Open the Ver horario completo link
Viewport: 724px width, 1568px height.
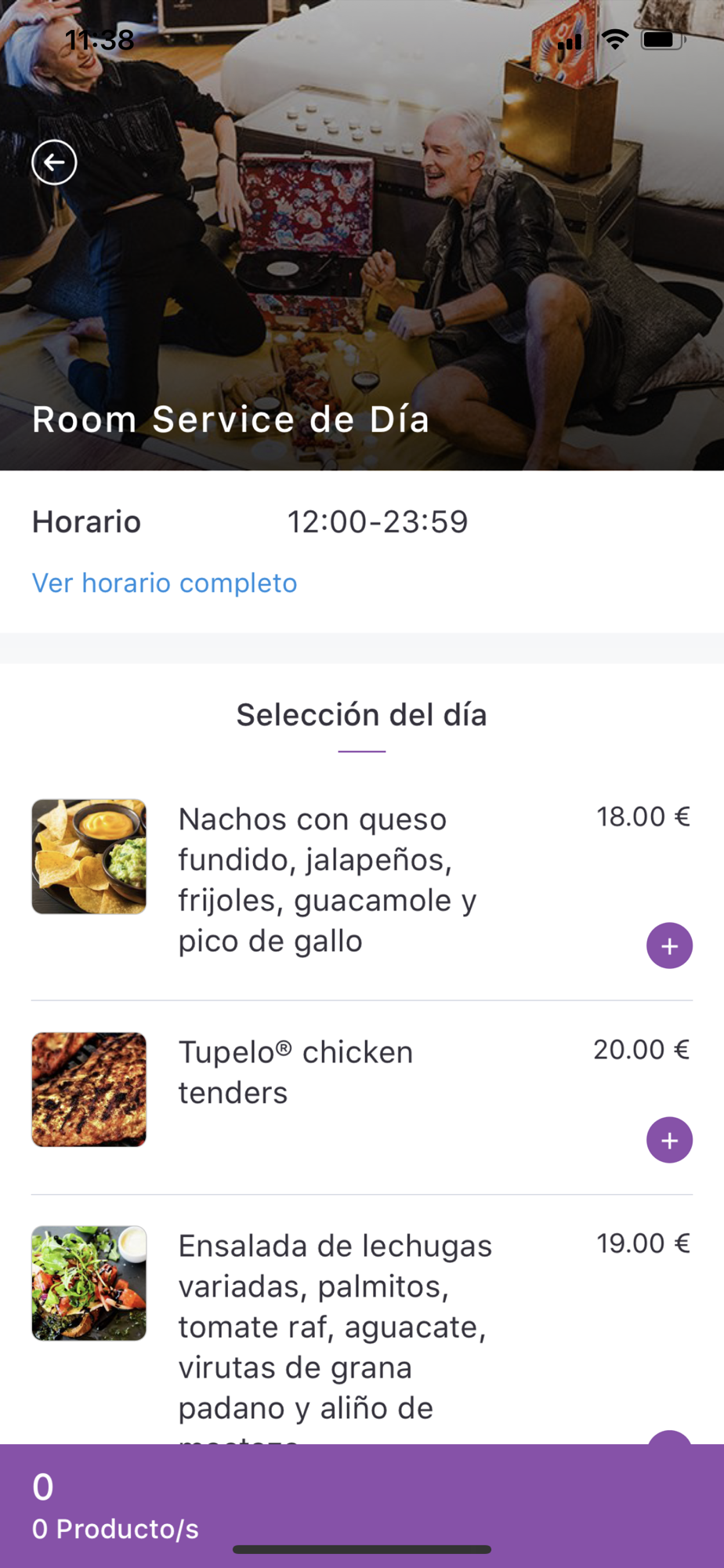(x=165, y=583)
